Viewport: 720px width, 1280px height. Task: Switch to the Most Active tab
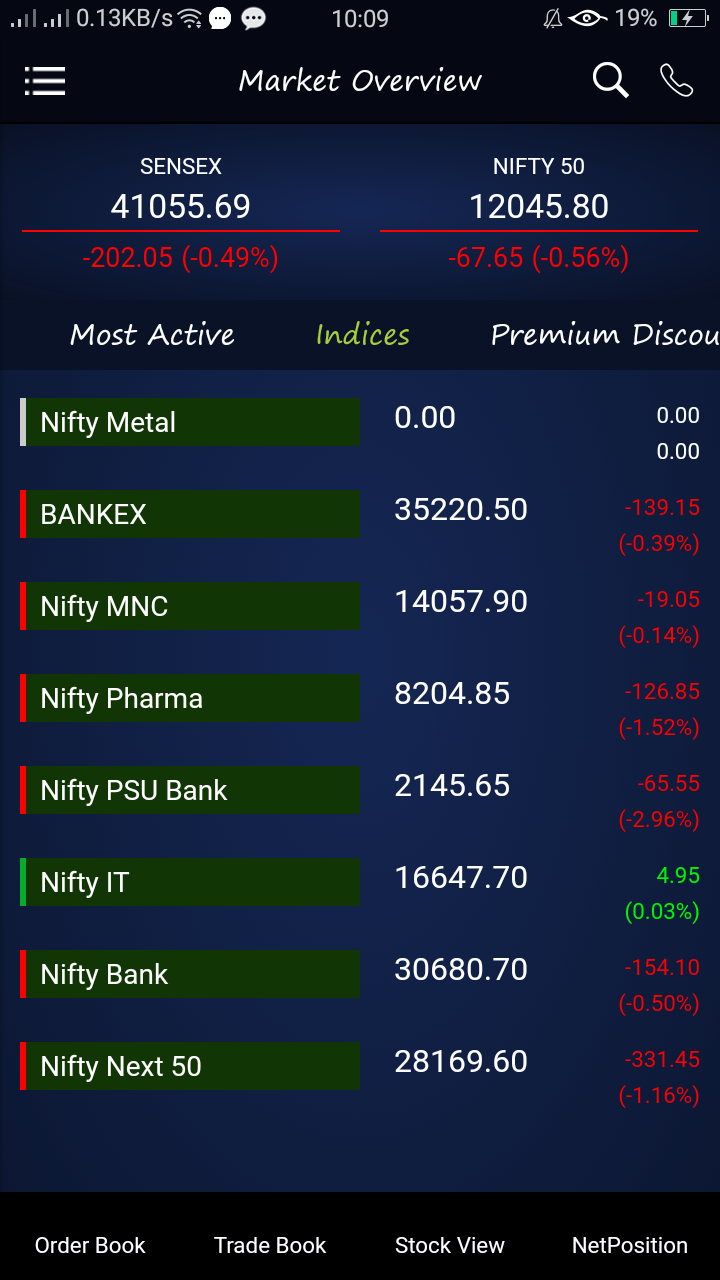pyautogui.click(x=152, y=335)
